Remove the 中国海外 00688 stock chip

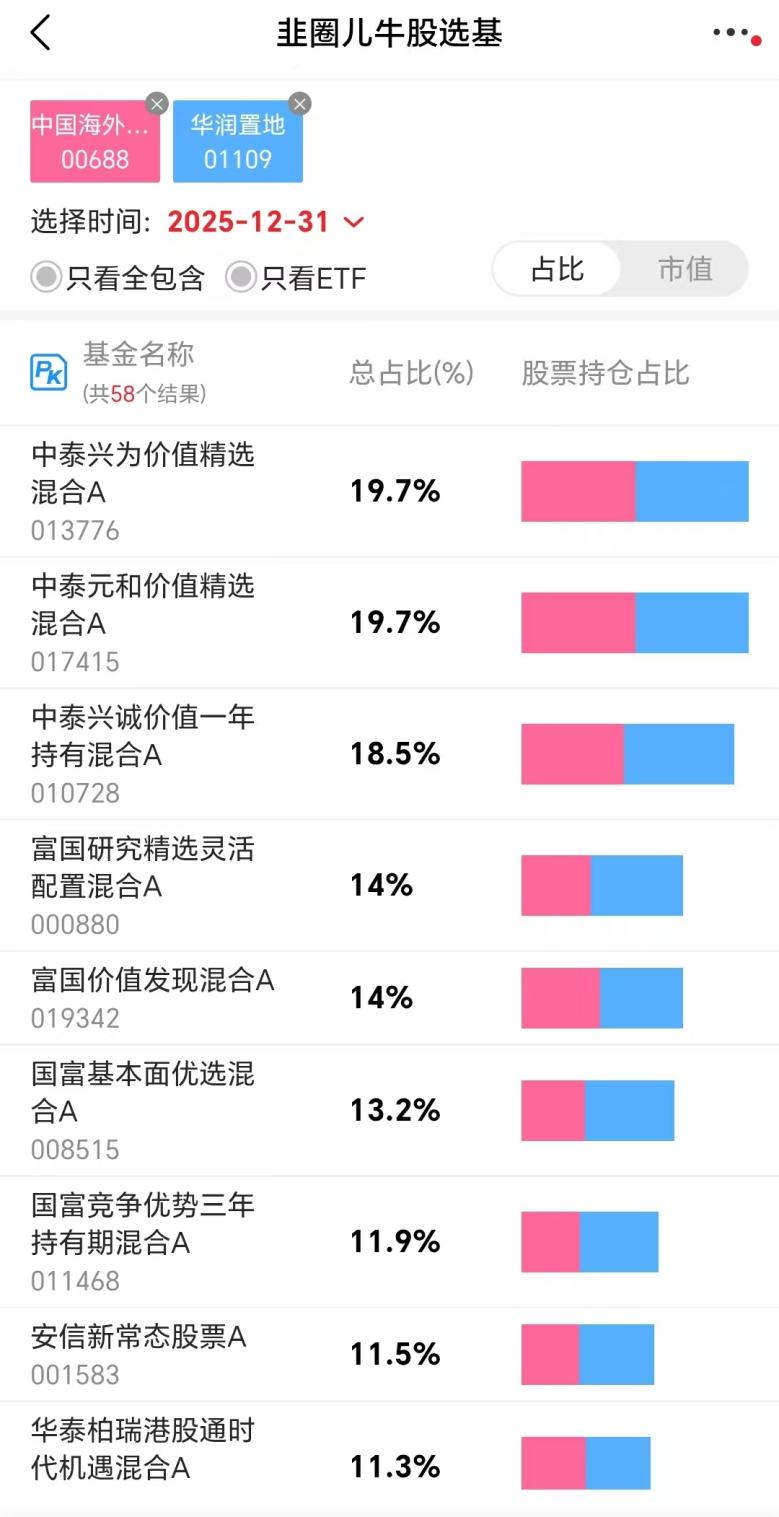[x=157, y=103]
